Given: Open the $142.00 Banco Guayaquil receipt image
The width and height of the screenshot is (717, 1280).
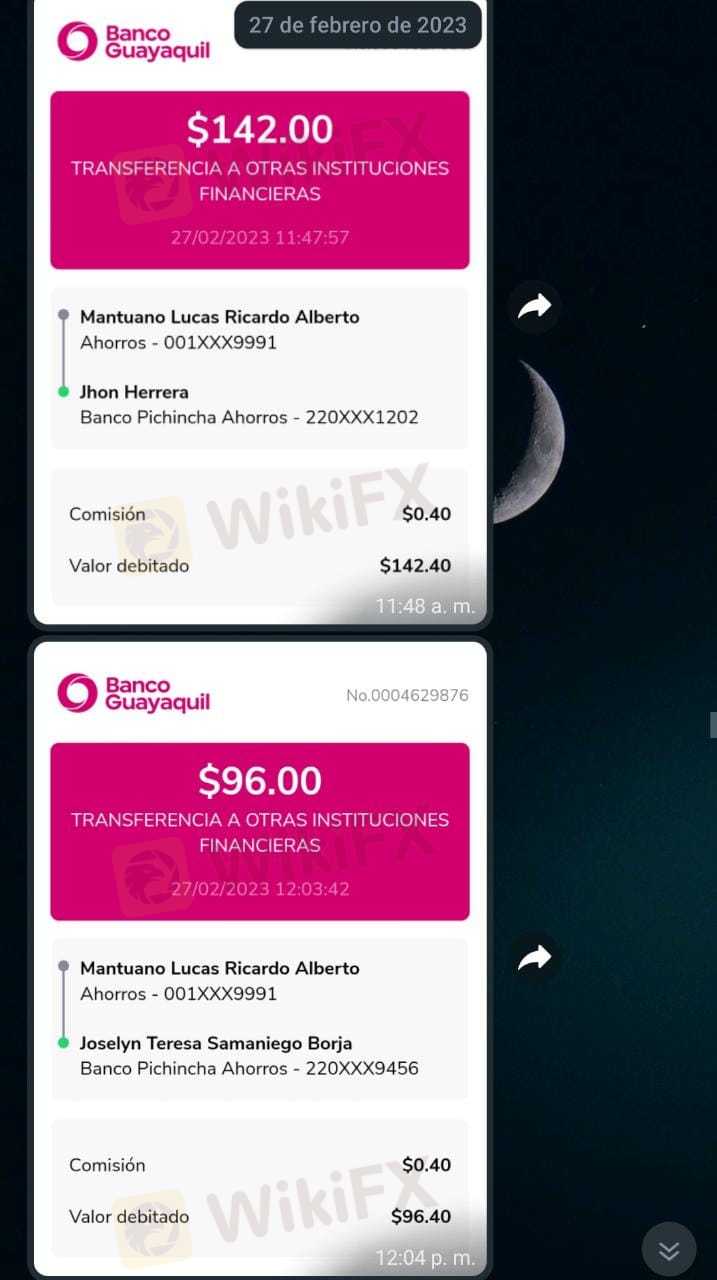Looking at the screenshot, I should point(260,312).
